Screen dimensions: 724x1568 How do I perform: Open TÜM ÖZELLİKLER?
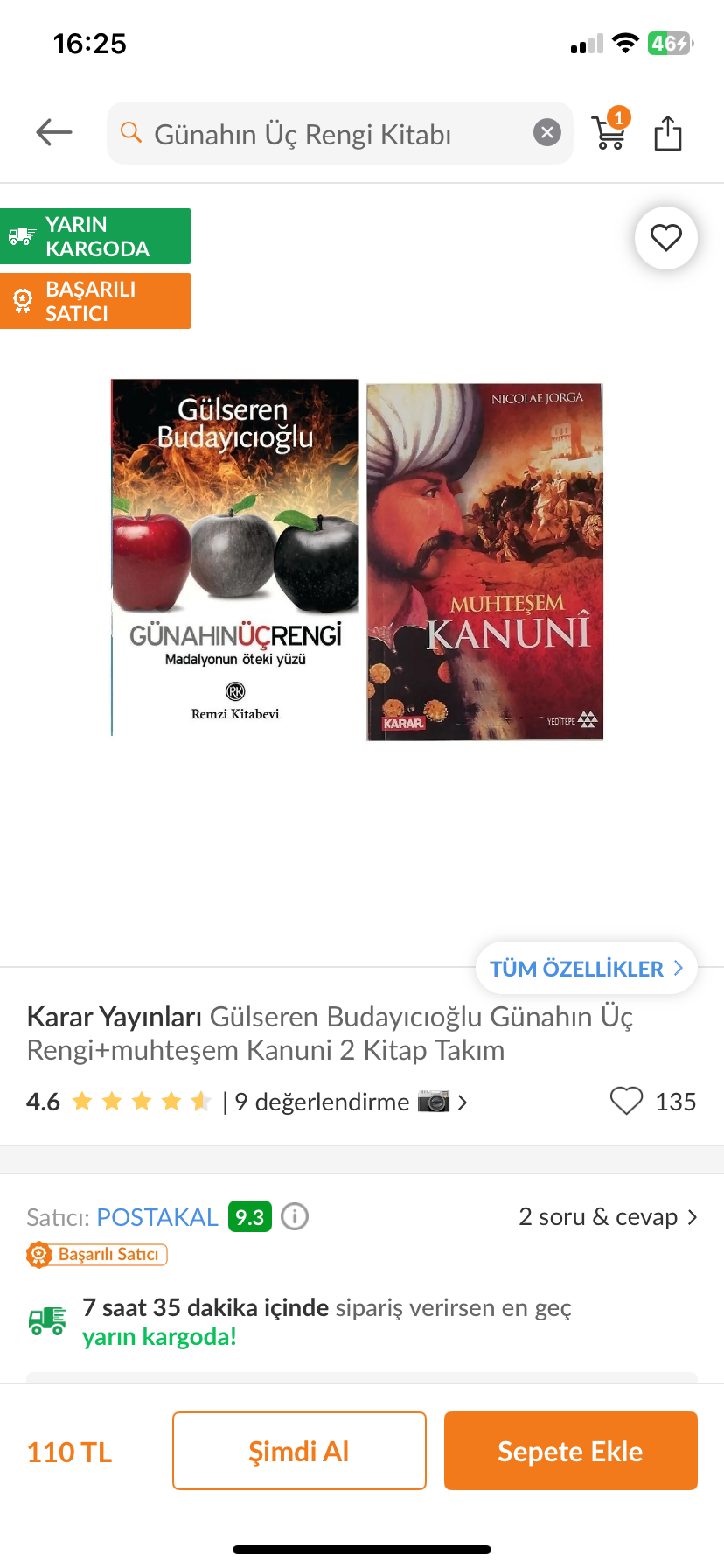click(586, 969)
